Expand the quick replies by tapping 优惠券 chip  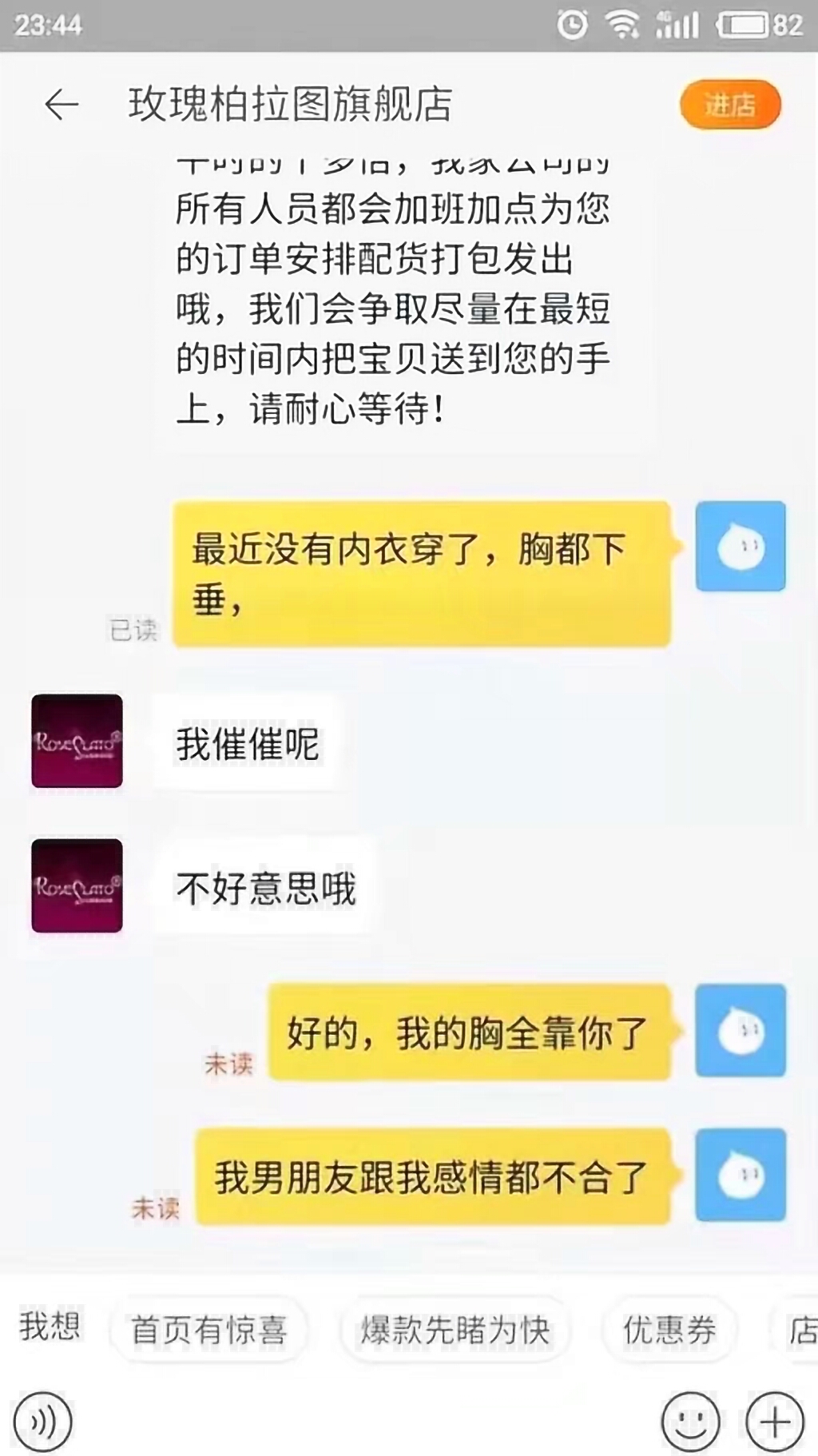tap(669, 1328)
